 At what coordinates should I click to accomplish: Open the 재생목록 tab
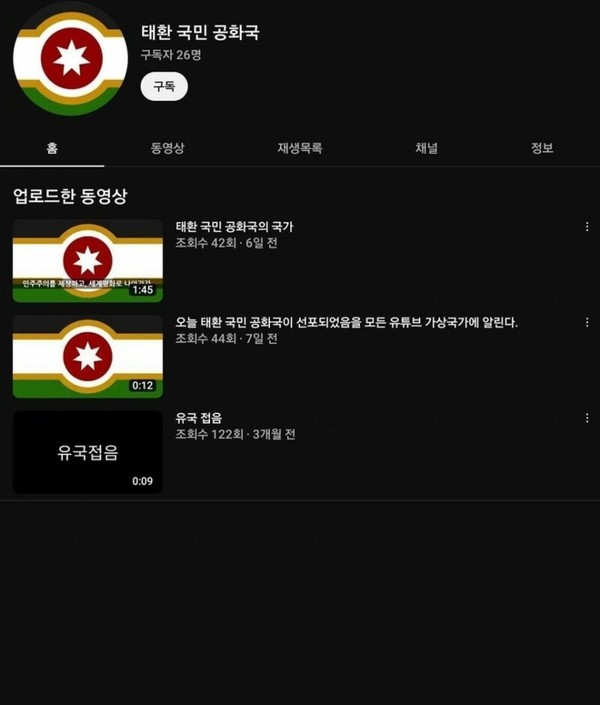pos(299,148)
